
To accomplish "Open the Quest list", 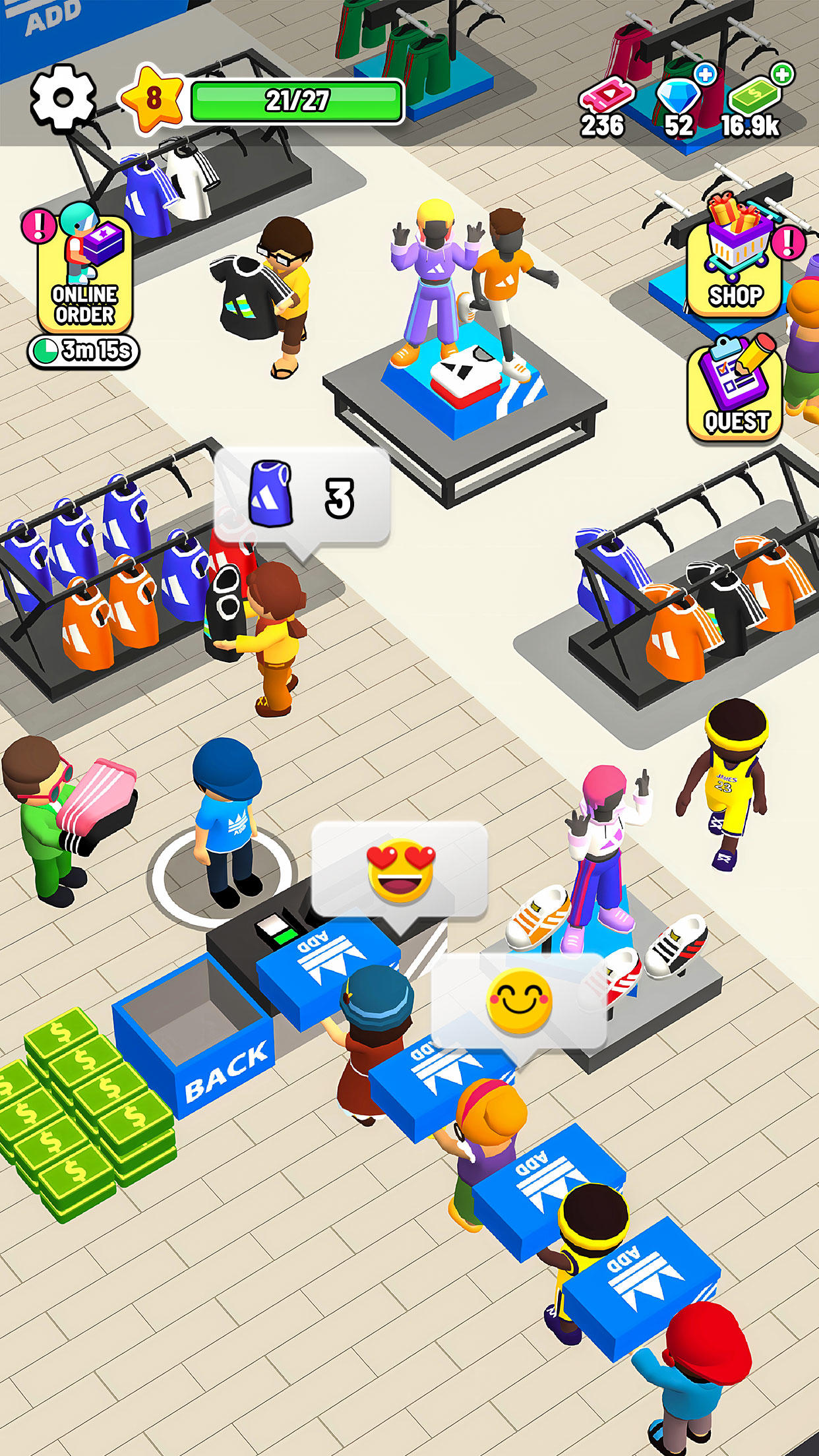I will (x=735, y=390).
